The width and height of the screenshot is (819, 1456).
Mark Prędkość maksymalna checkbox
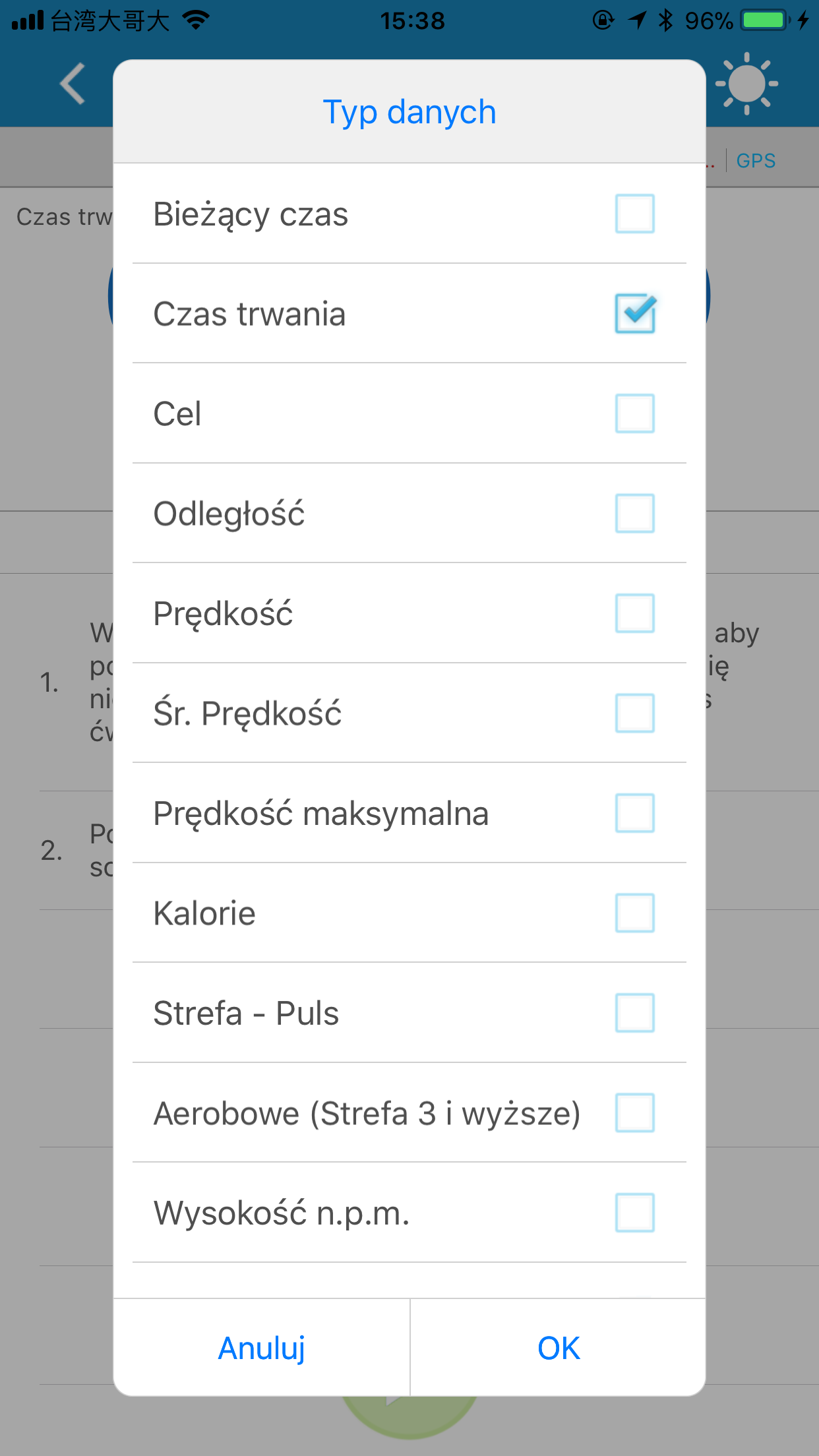point(634,813)
